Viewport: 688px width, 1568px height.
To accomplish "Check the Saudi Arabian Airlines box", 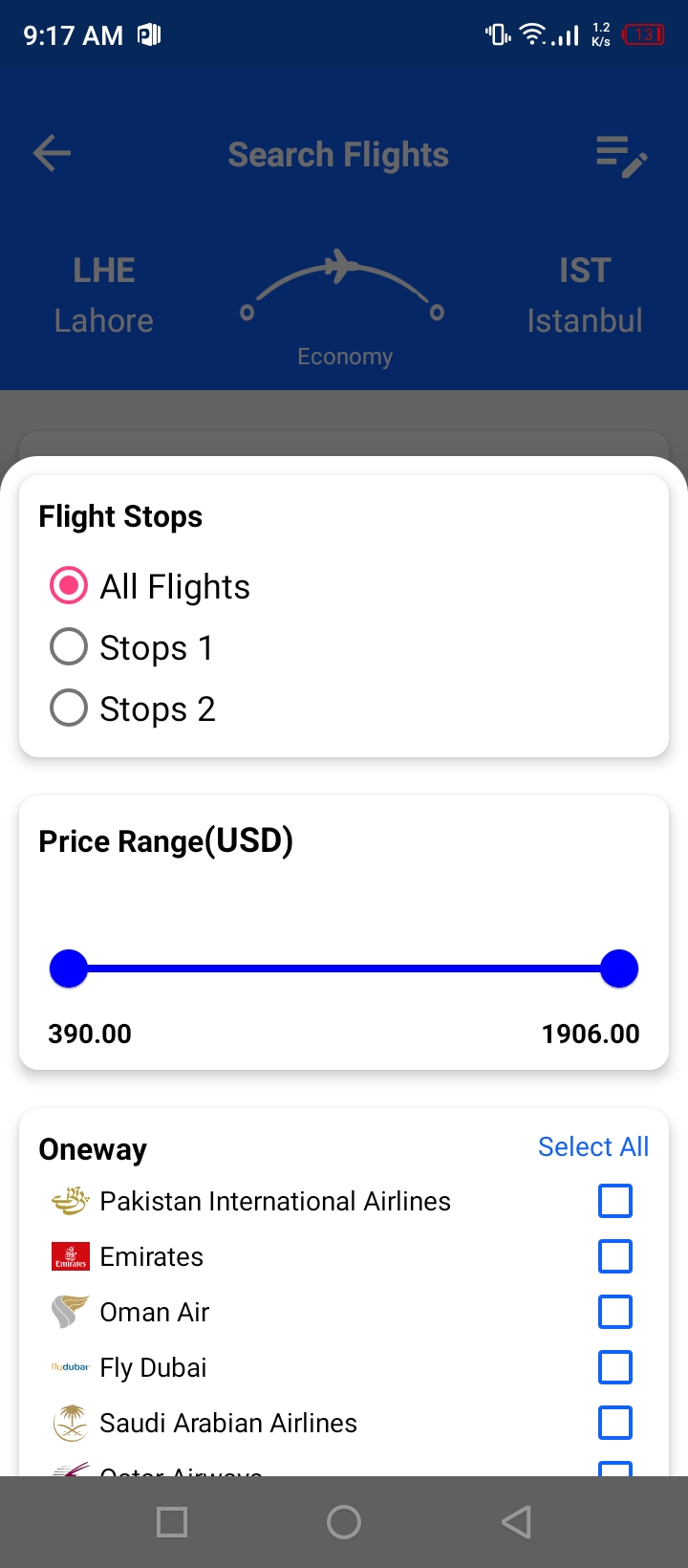I will (x=615, y=1423).
